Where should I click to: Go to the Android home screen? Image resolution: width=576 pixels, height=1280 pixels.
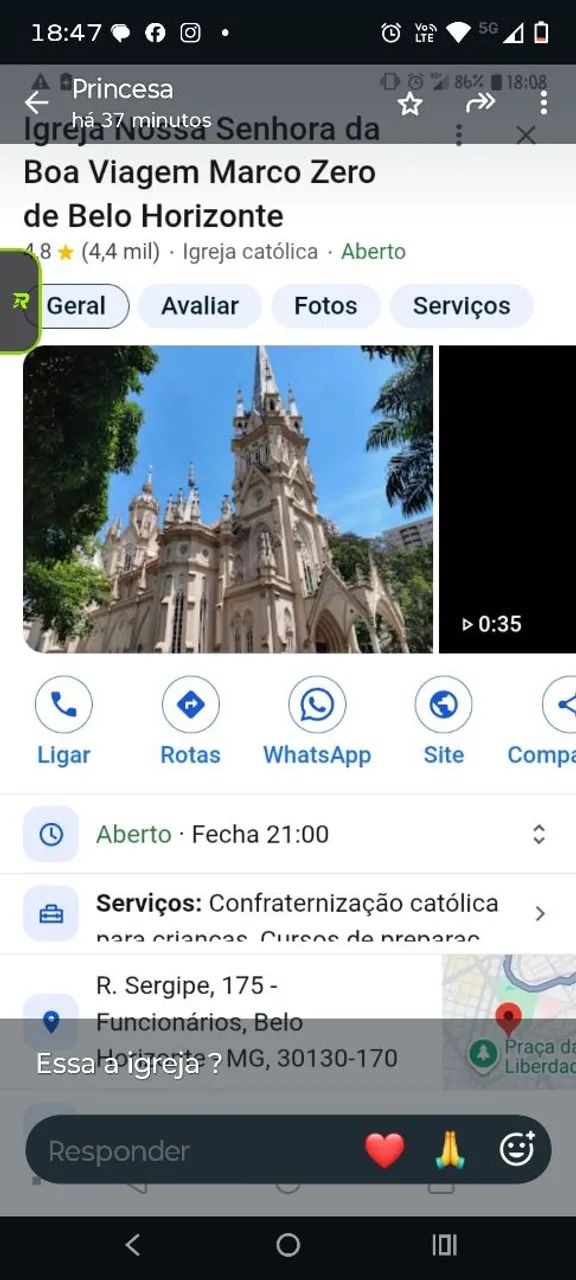(288, 1245)
